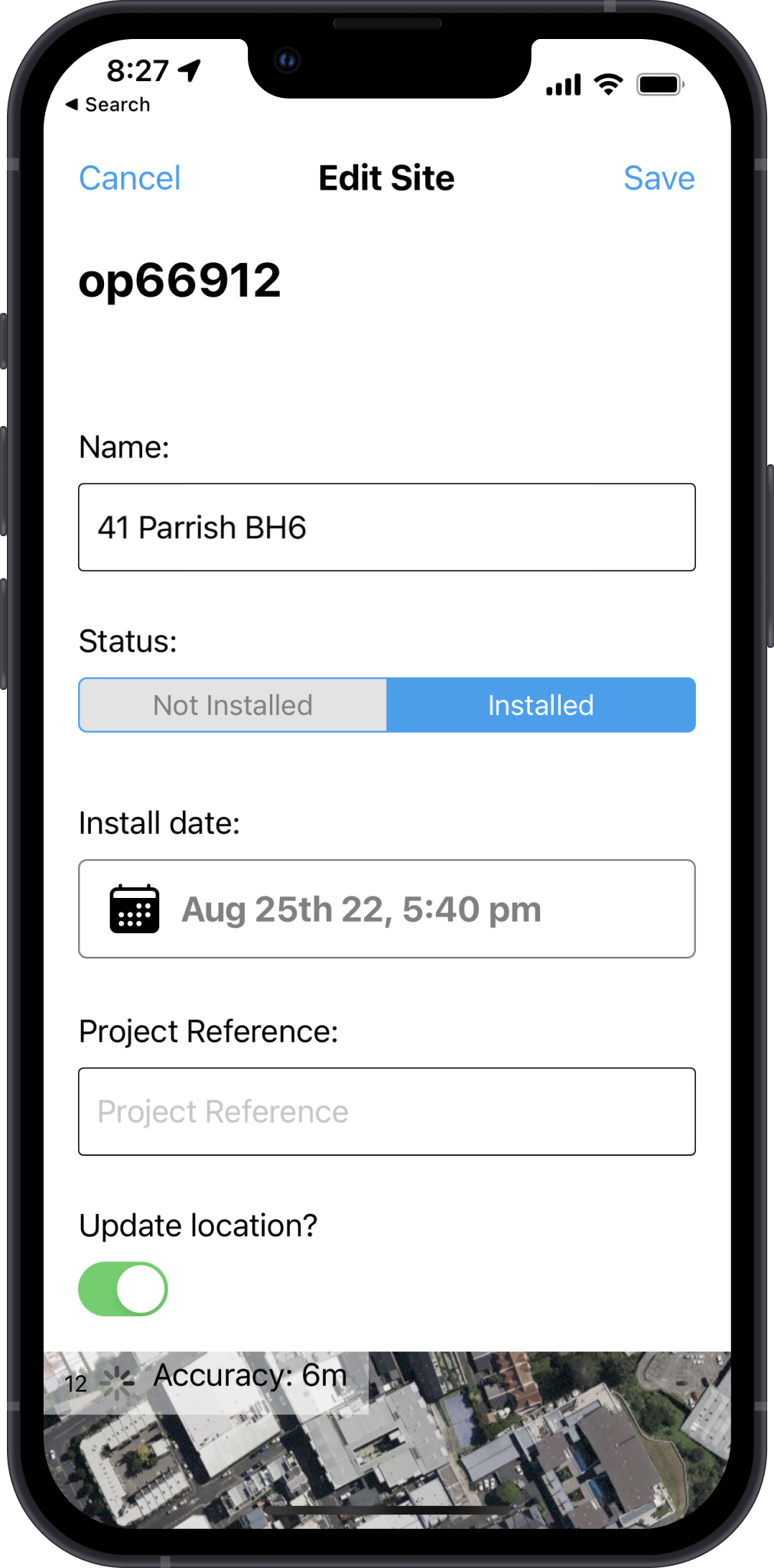The image size is (774, 1568).
Task: Return to Search via the back link
Action: click(108, 105)
